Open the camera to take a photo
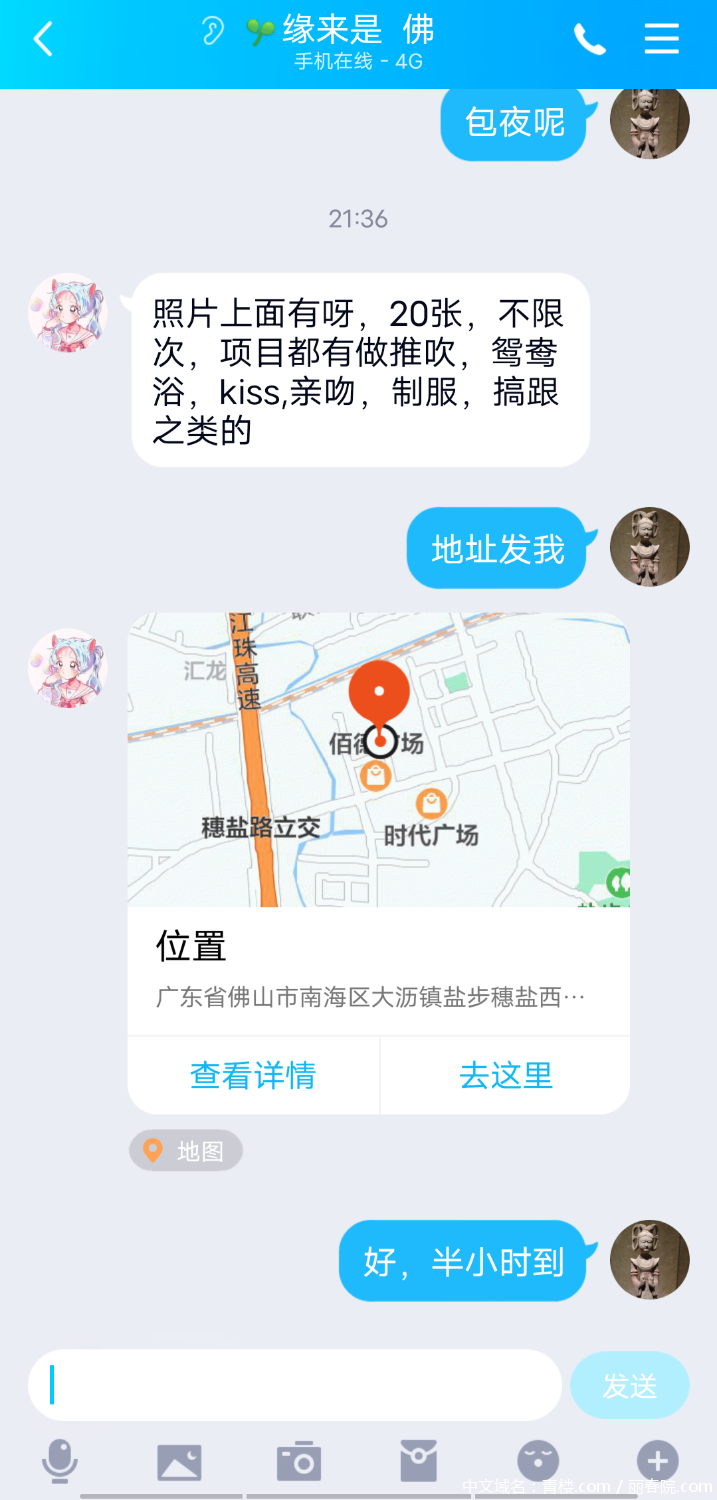 pos(298,1461)
